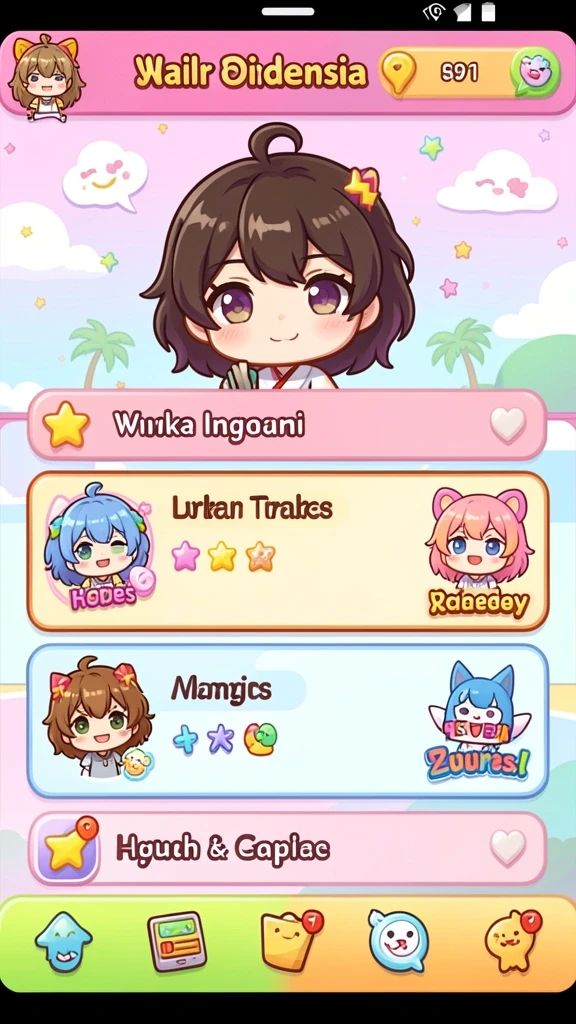Open the Hguch & Caplae row
The image size is (576, 1024).
(x=287, y=848)
